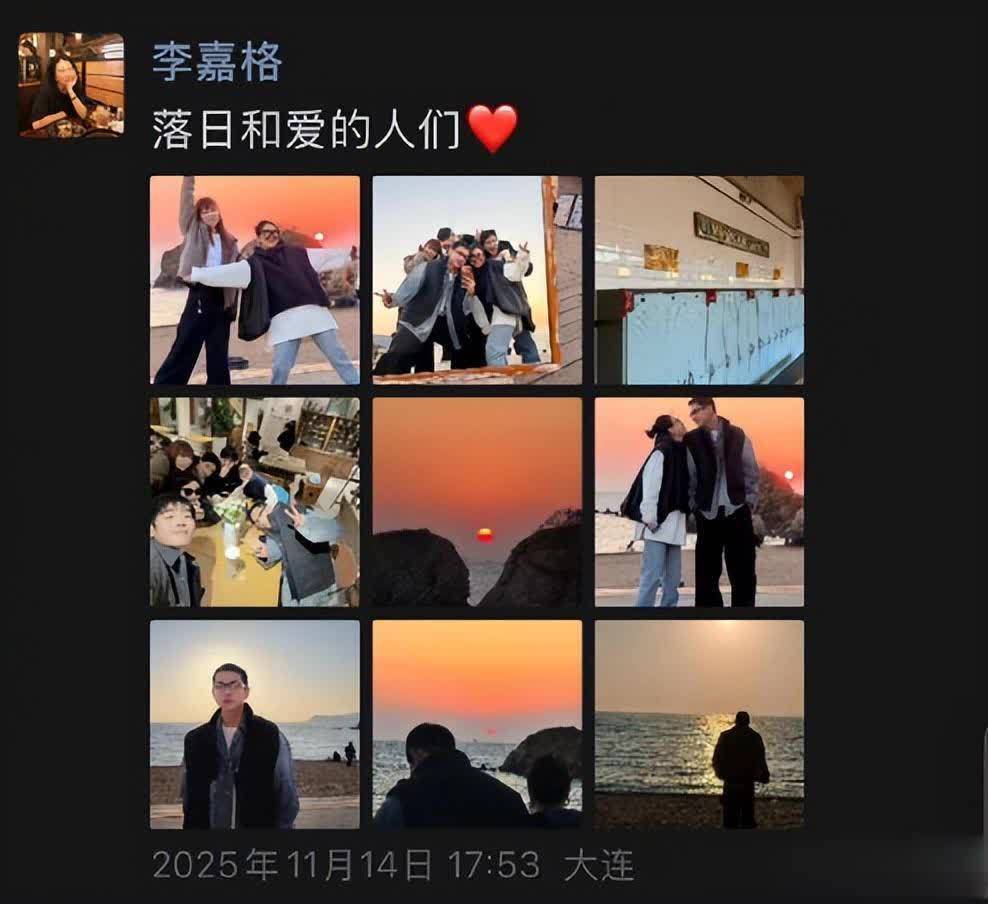Screen dimensions: 988x904
Task: Tap the 大连 location tag
Action: pos(599,865)
